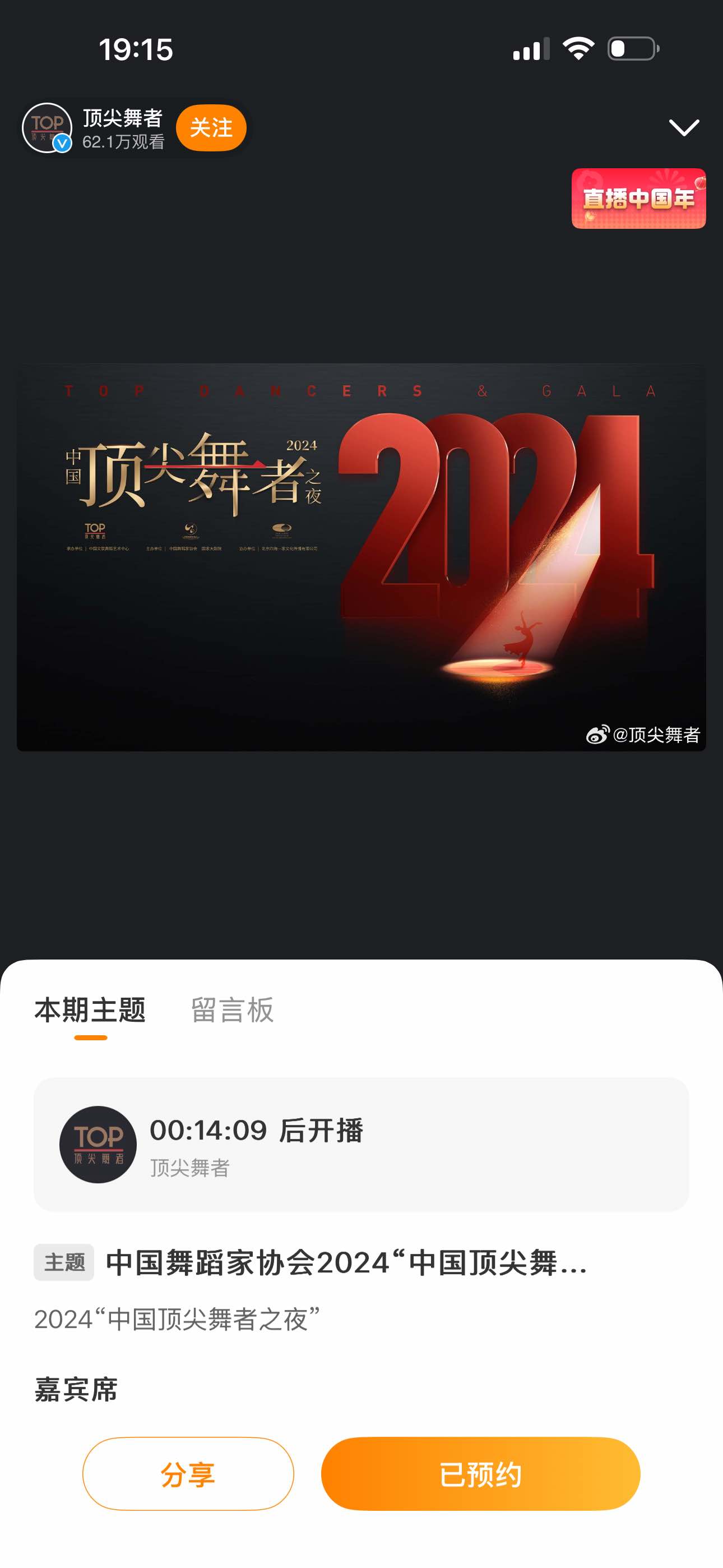Screen dimensions: 723x1568
Task: Open the 顶尖舞者 profile avatar
Action: (47, 128)
